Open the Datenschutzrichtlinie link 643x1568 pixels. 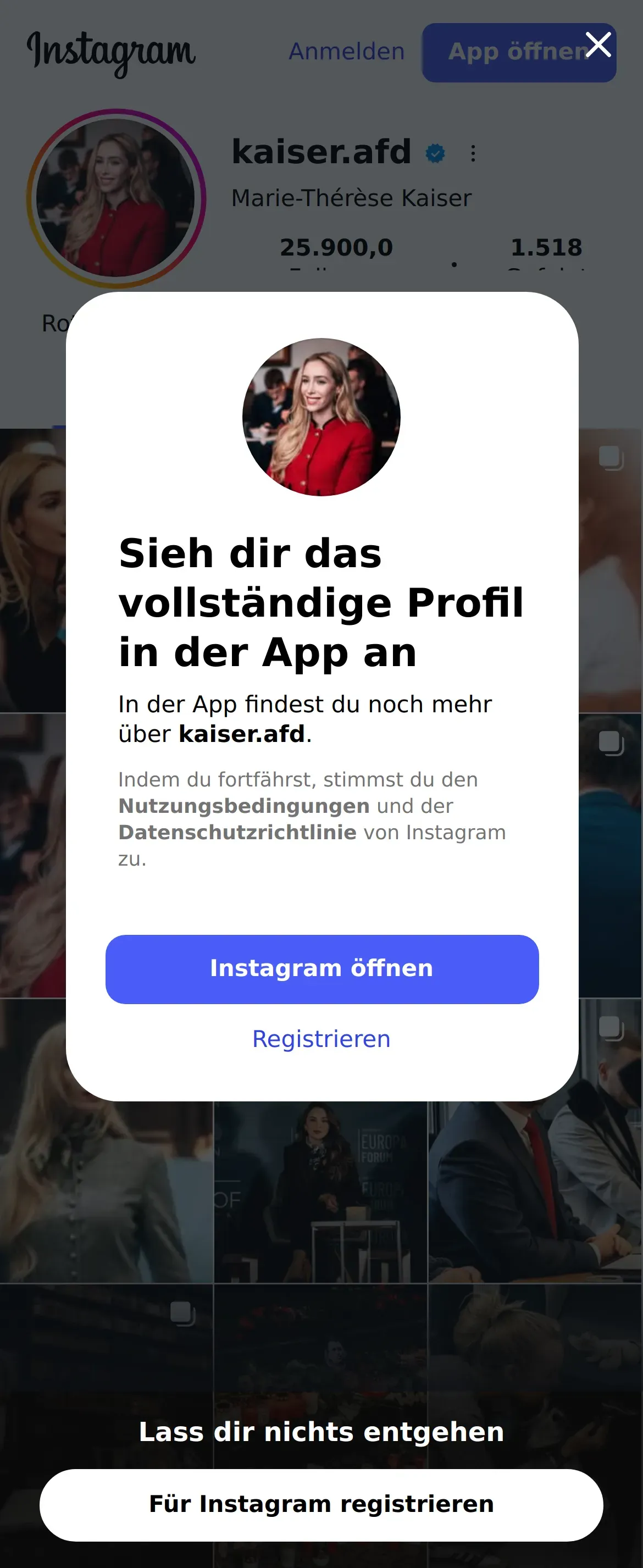point(237,832)
